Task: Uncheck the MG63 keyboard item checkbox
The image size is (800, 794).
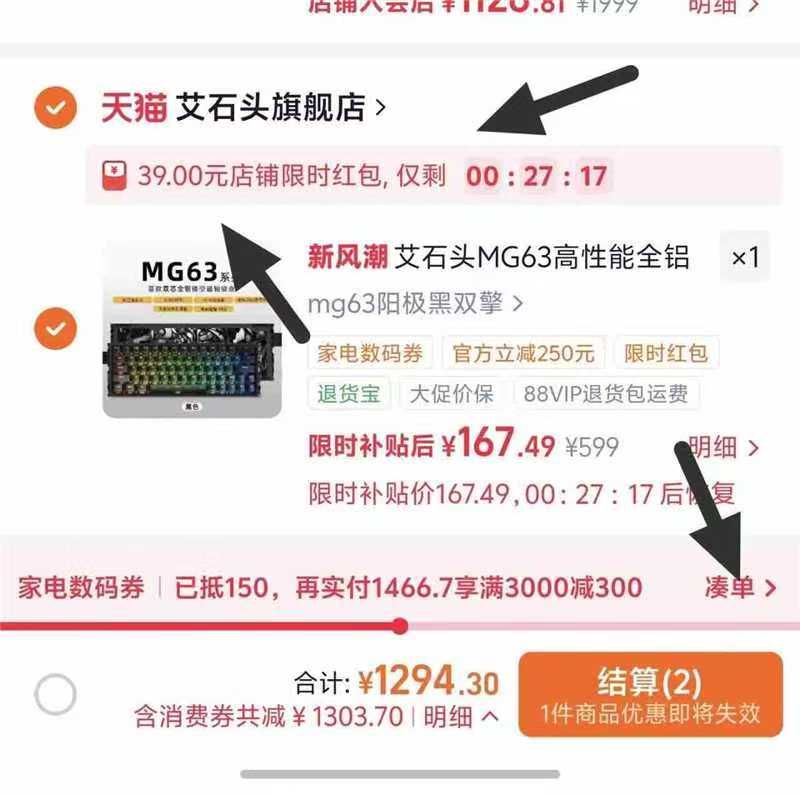Action: coord(56,329)
